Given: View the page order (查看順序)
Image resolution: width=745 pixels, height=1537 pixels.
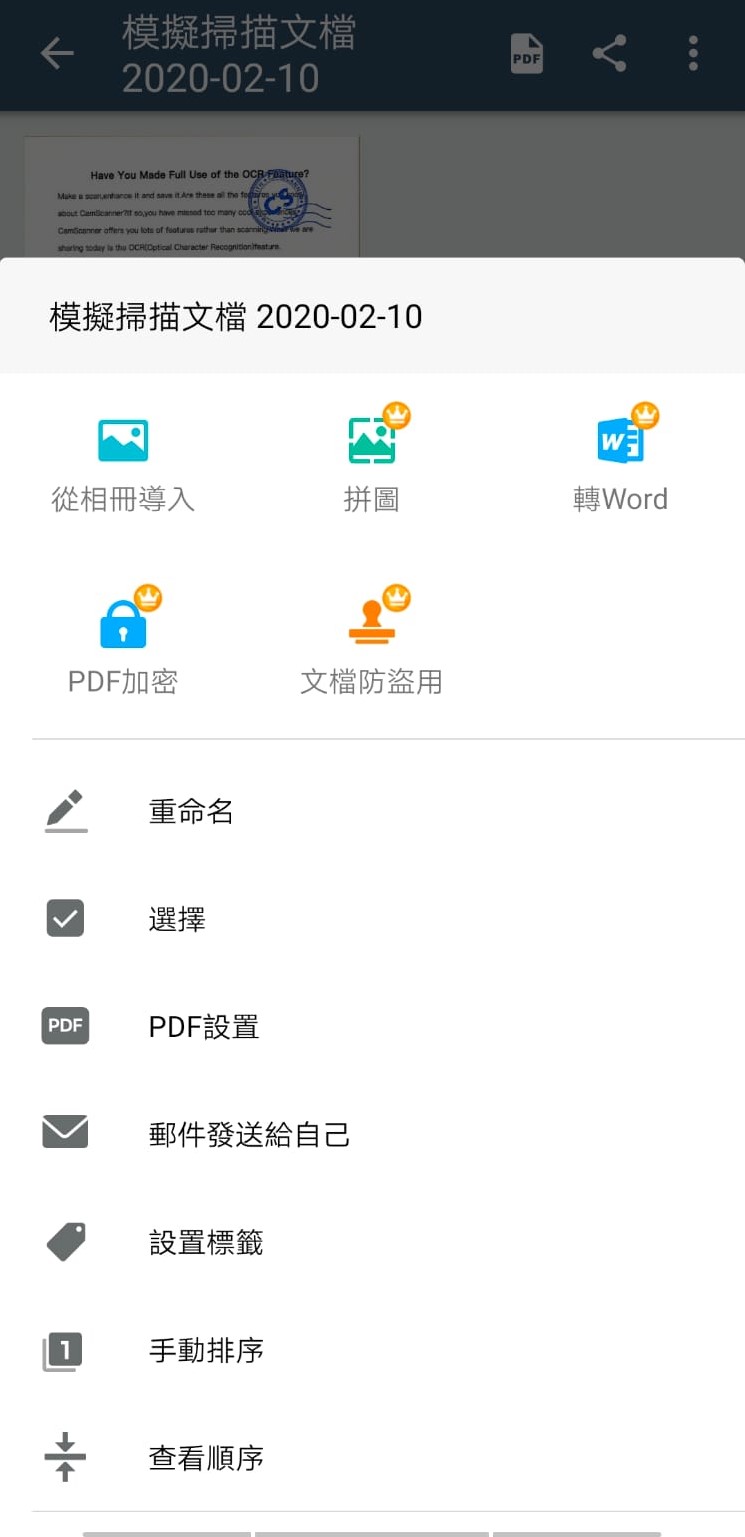Looking at the screenshot, I should pos(206,1458).
